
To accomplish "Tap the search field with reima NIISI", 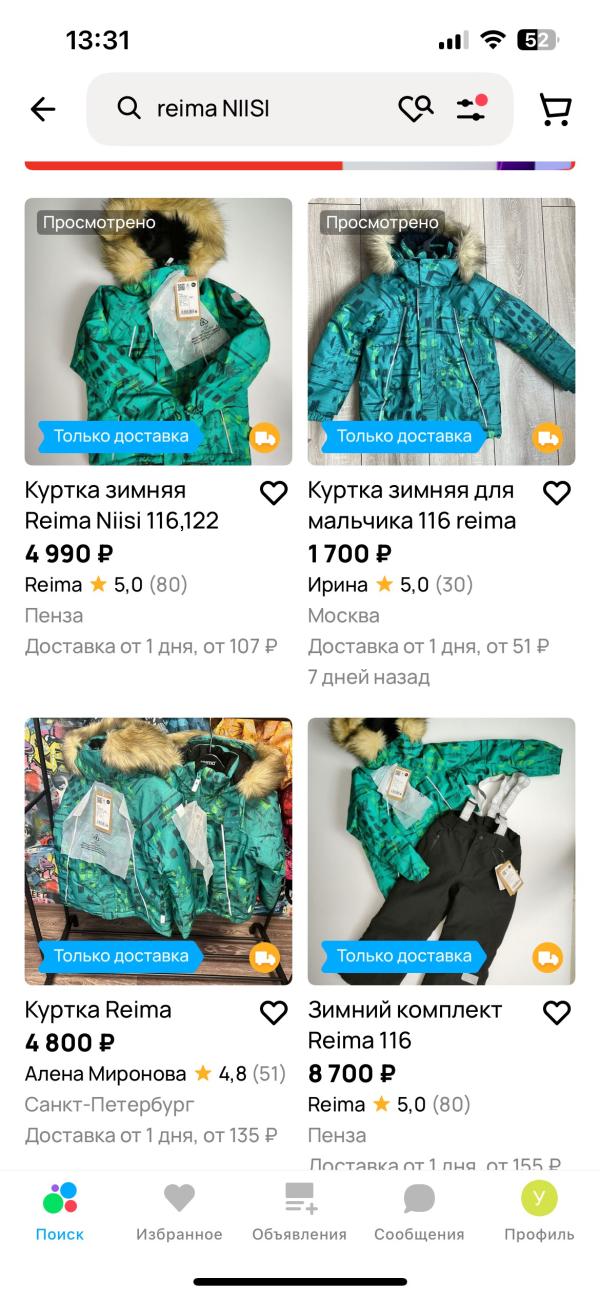I will coord(255,109).
